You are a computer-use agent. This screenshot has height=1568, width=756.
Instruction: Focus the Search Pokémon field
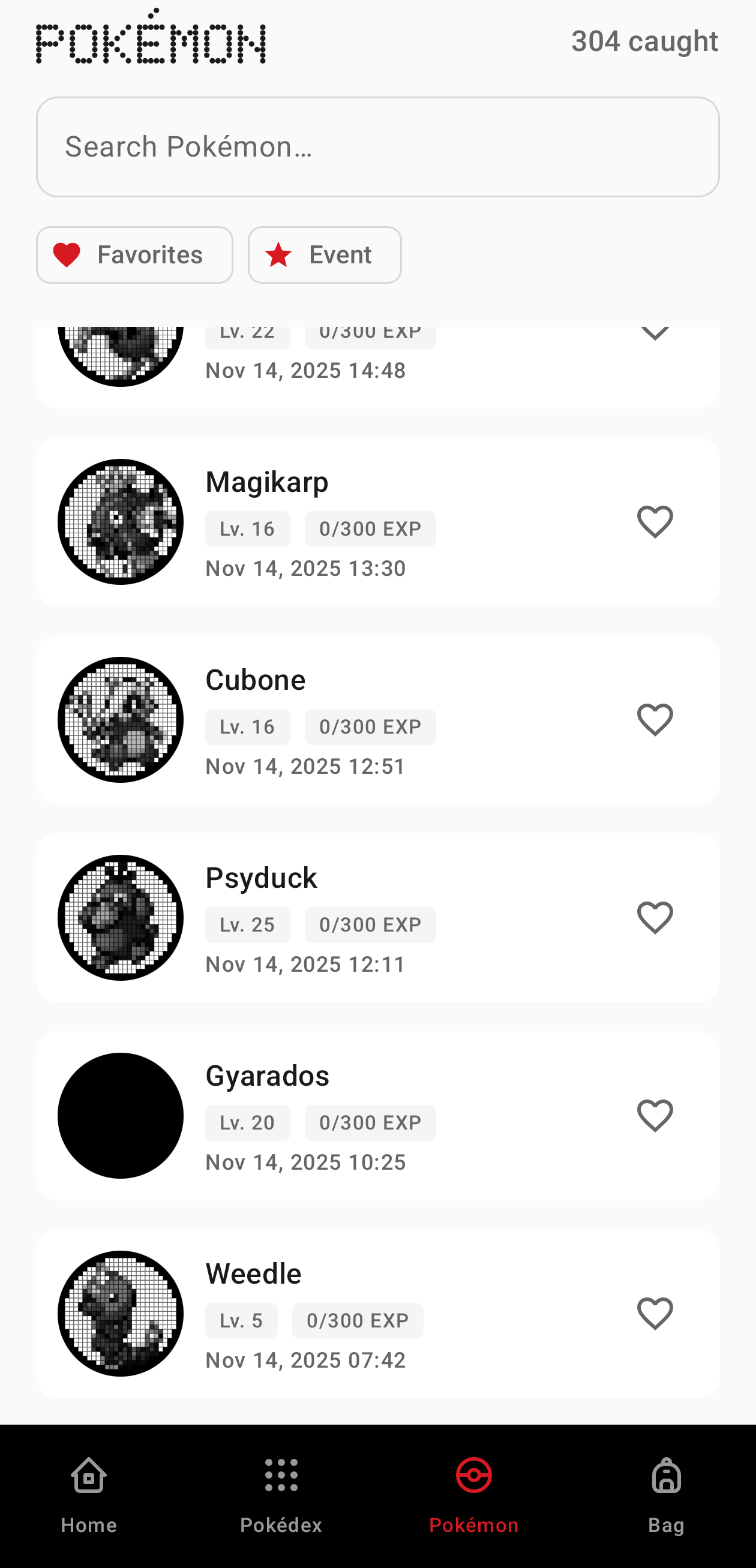(x=377, y=147)
